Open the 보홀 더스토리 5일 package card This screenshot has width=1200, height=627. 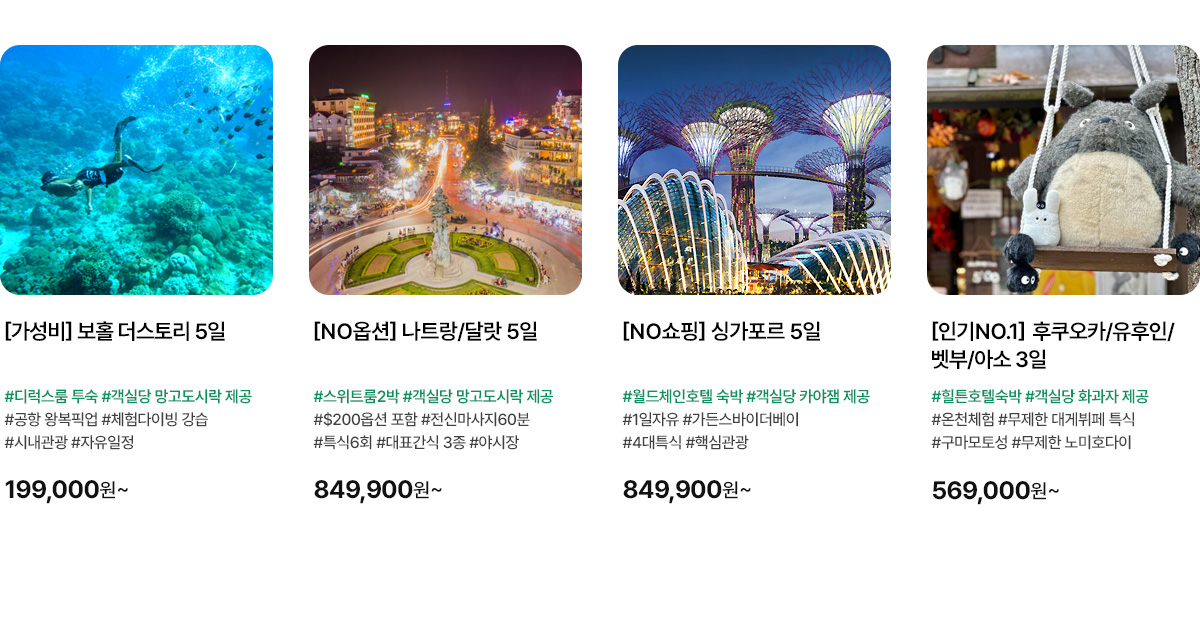coord(136,170)
